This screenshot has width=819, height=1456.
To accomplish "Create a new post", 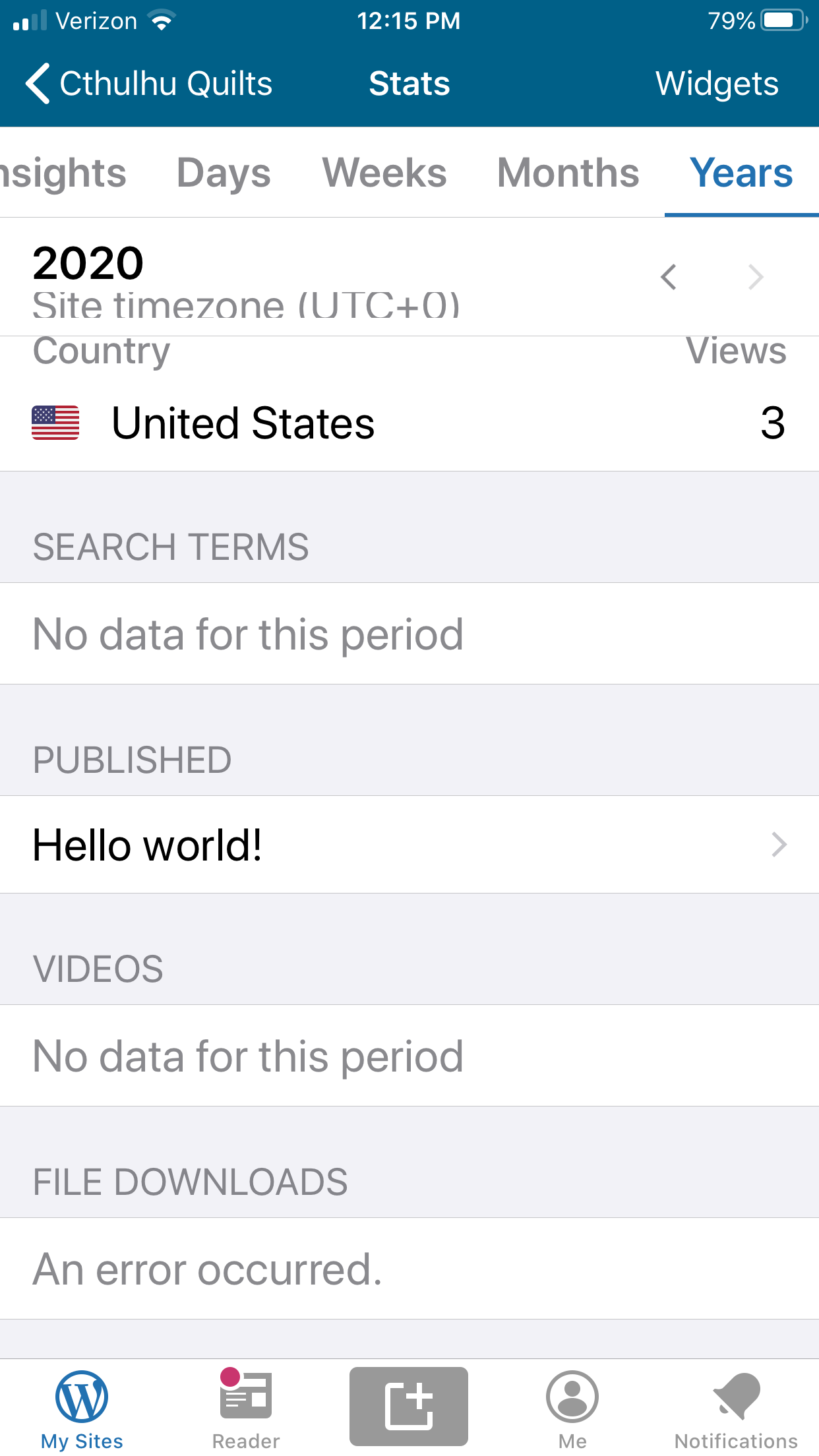I will click(x=409, y=1406).
